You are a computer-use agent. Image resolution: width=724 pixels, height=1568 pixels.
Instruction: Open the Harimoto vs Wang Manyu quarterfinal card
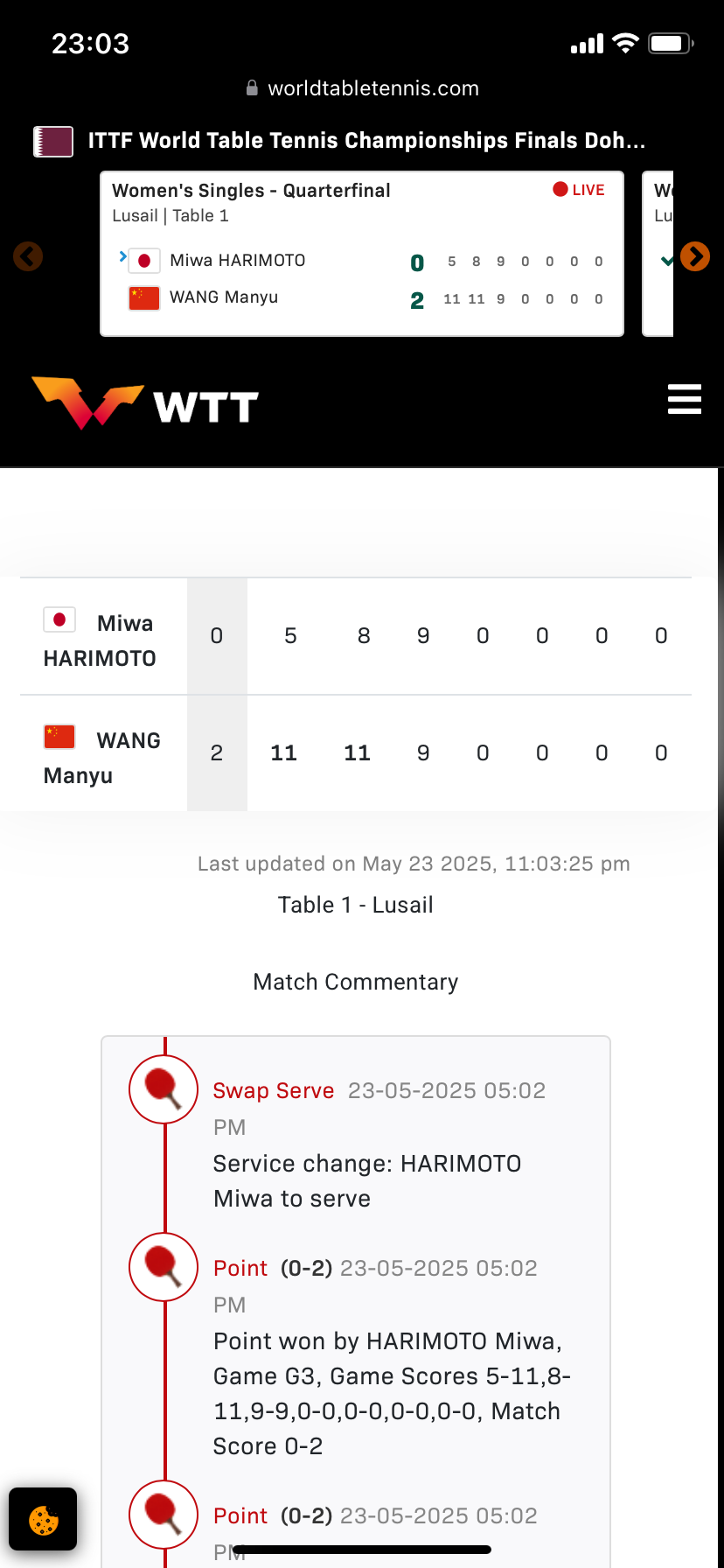(362, 254)
